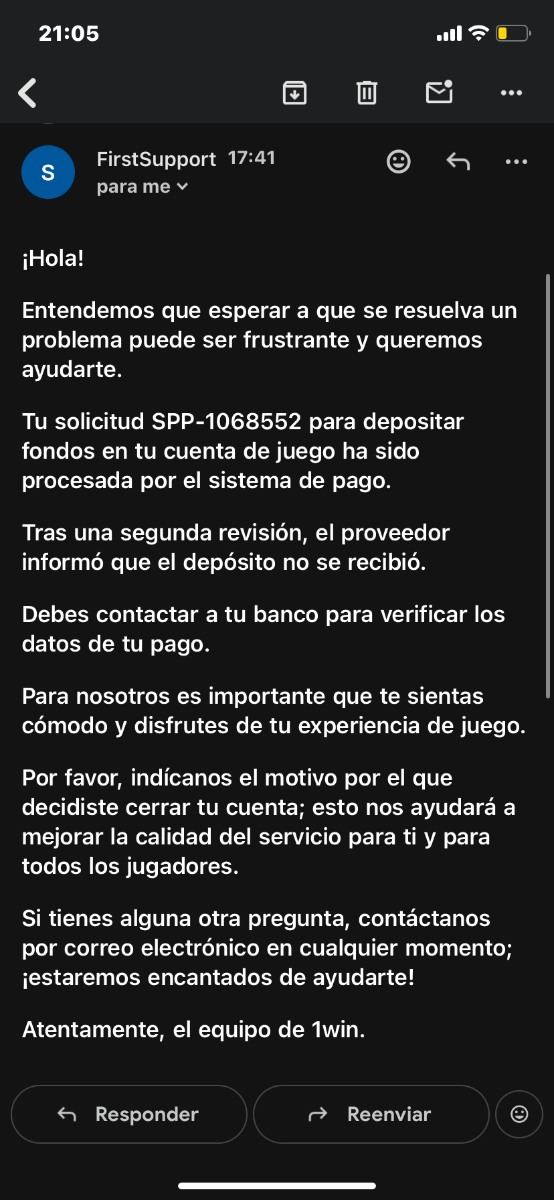Go back to the inbox
Viewport: 554px width, 1200px height.
point(28,93)
